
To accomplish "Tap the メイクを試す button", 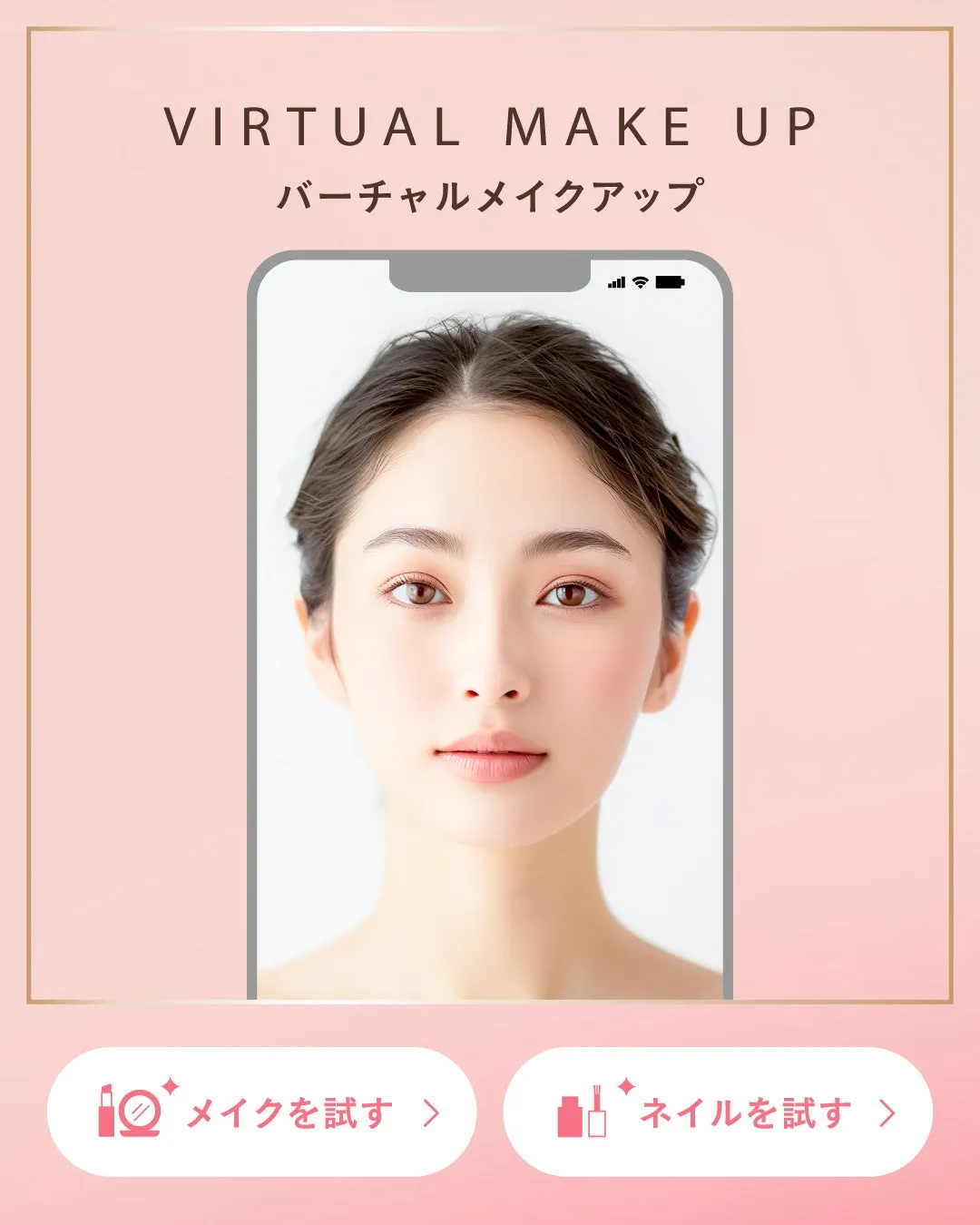I will [261, 1112].
